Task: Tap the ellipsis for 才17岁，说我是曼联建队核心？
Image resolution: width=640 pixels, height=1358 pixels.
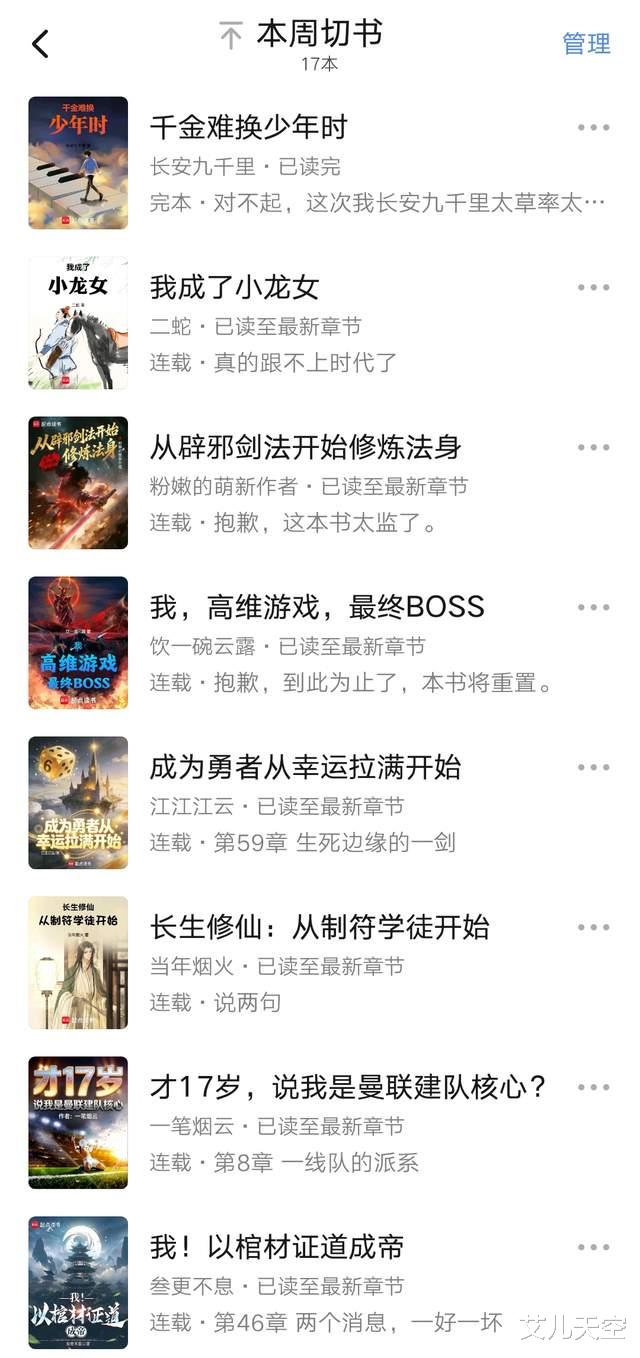Action: click(593, 1087)
